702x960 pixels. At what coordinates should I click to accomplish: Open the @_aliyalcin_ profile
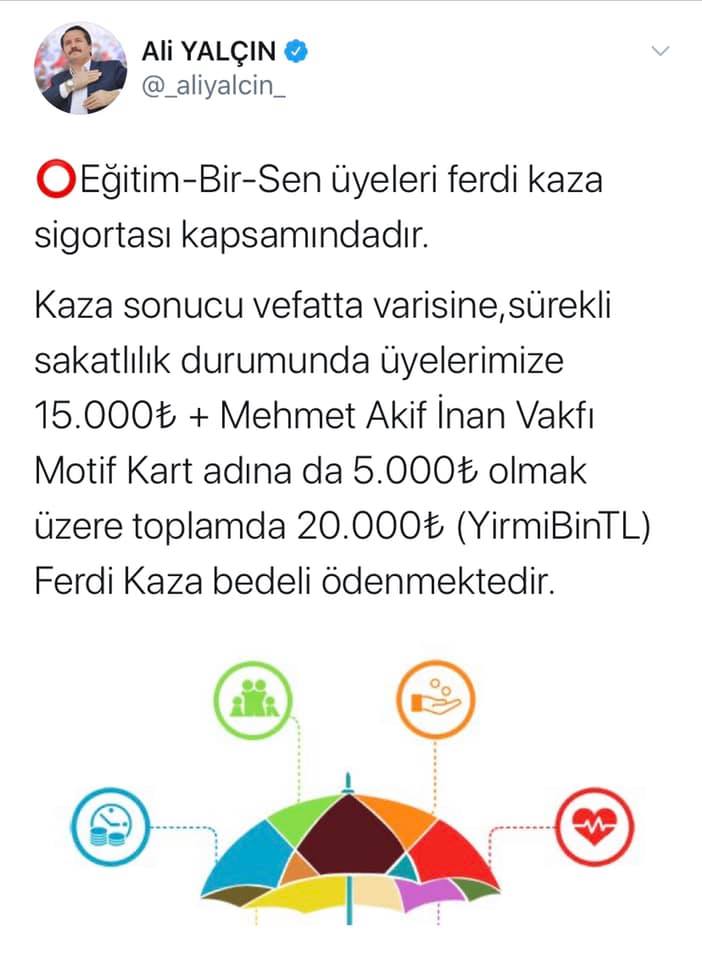click(213, 86)
